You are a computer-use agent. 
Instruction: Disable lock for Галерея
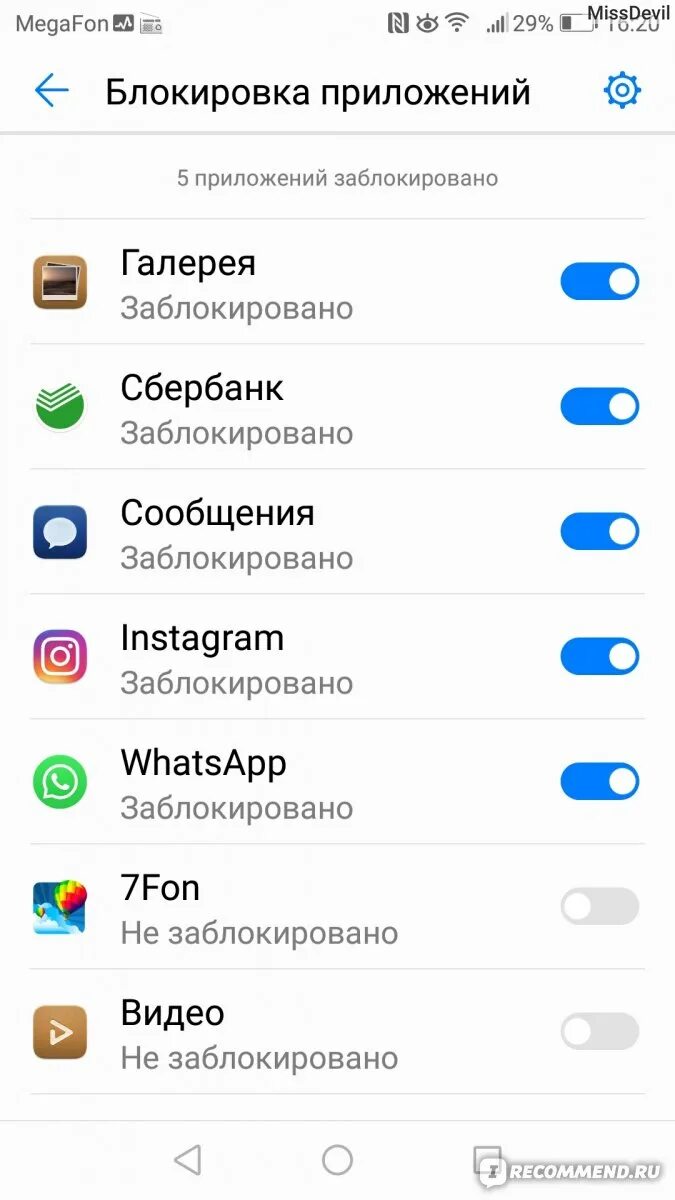(x=599, y=282)
